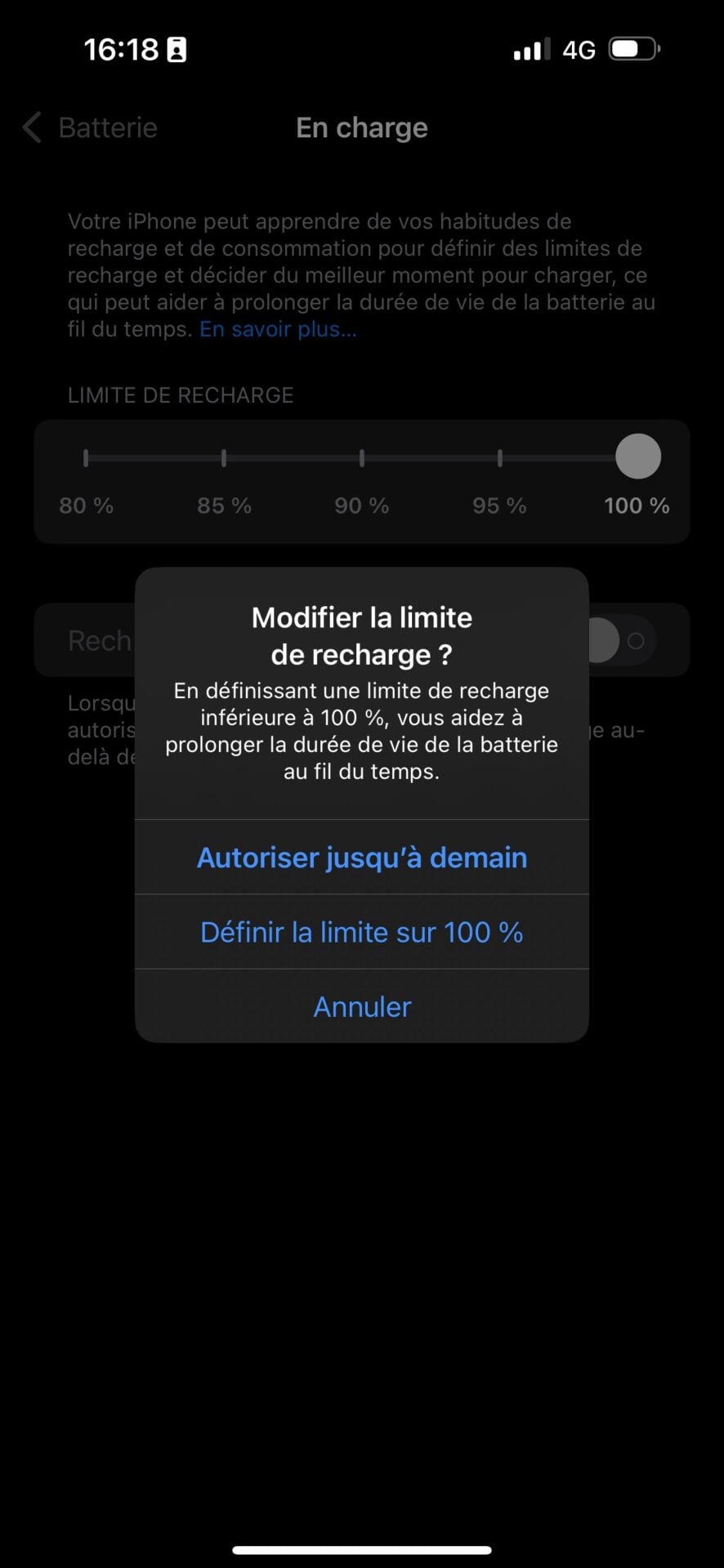Set charge limit slider to 80 %

point(86,458)
